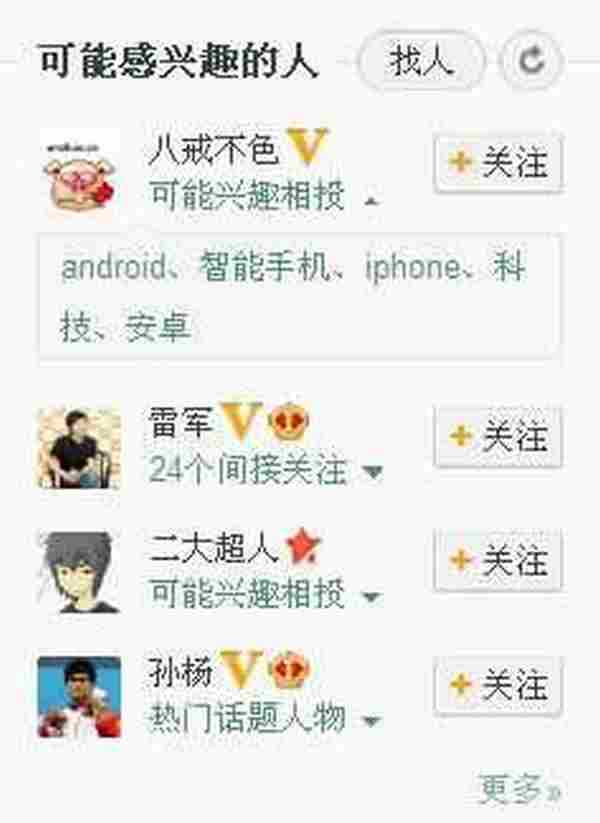Refresh the suggested people list

532,62
